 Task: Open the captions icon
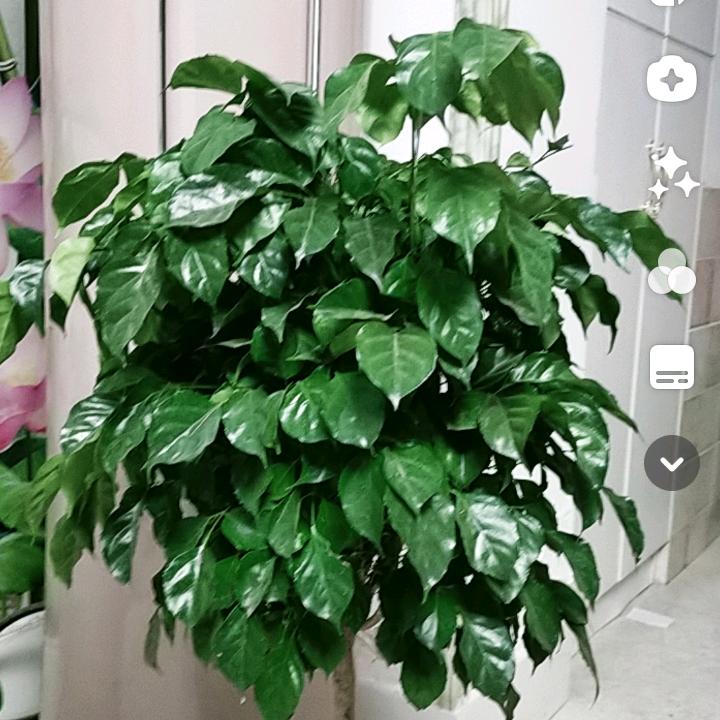tap(672, 367)
